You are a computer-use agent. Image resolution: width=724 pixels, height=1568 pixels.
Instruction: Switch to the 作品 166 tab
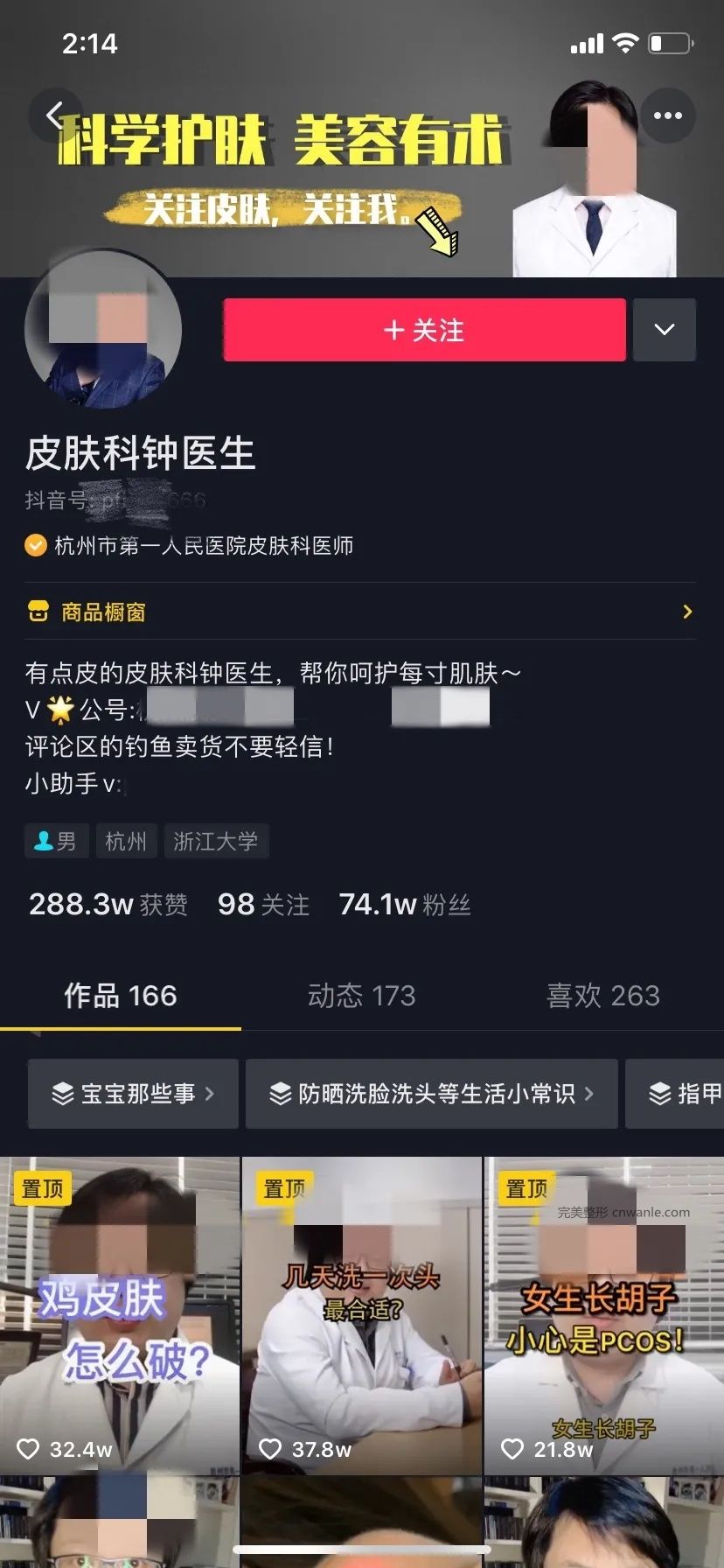click(x=121, y=996)
